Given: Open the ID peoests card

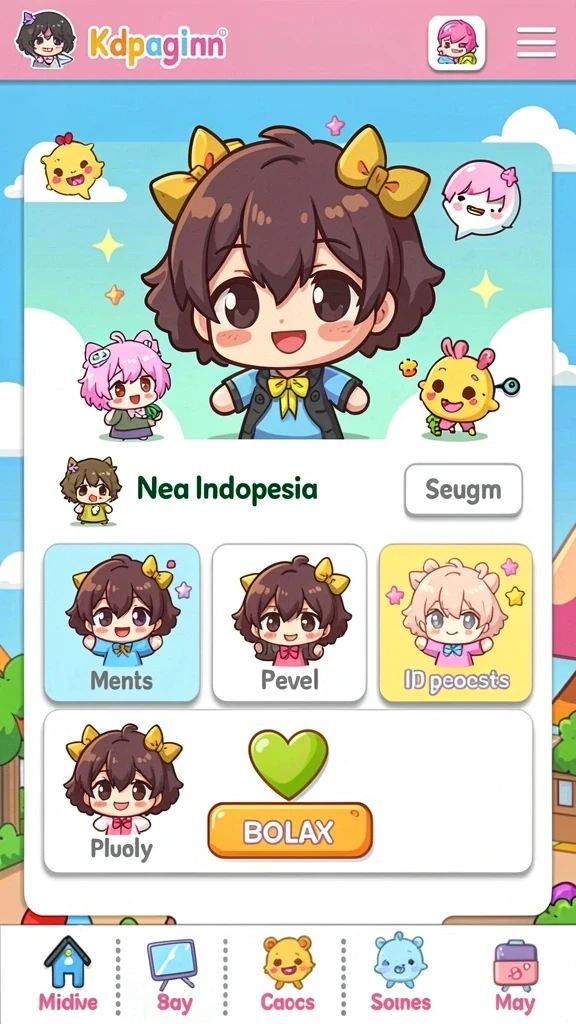Looking at the screenshot, I should pos(456,623).
